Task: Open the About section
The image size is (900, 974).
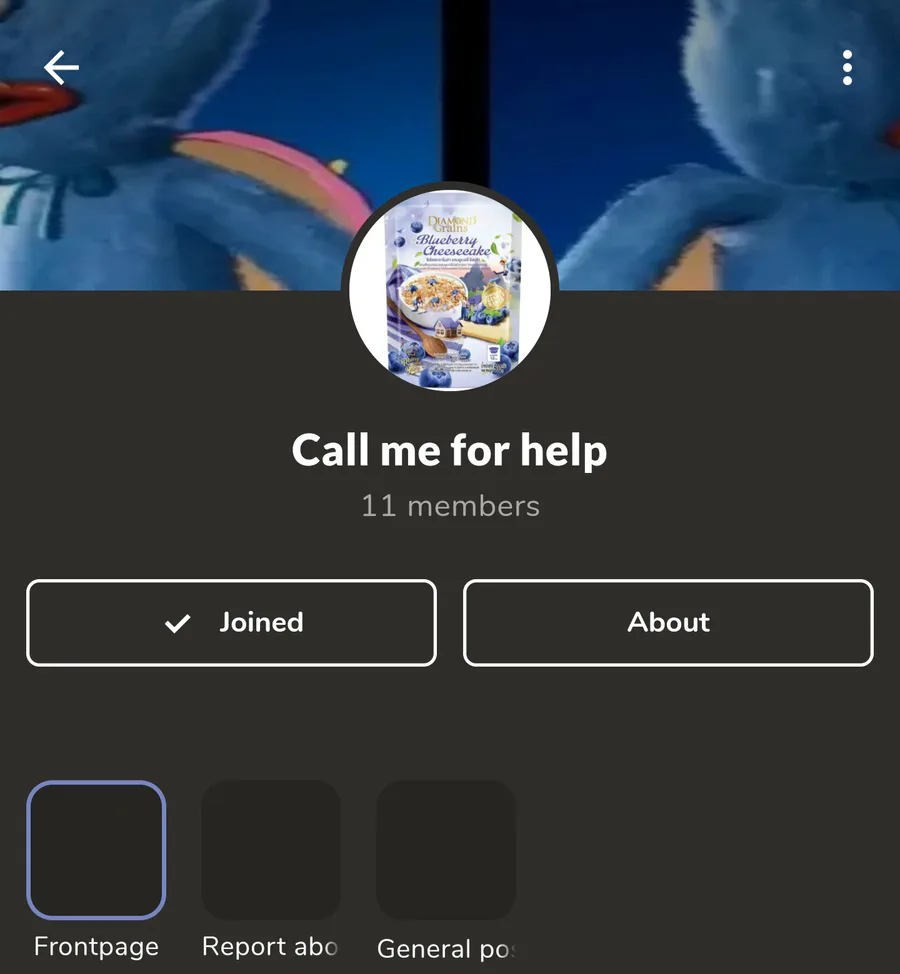Action: pos(668,622)
